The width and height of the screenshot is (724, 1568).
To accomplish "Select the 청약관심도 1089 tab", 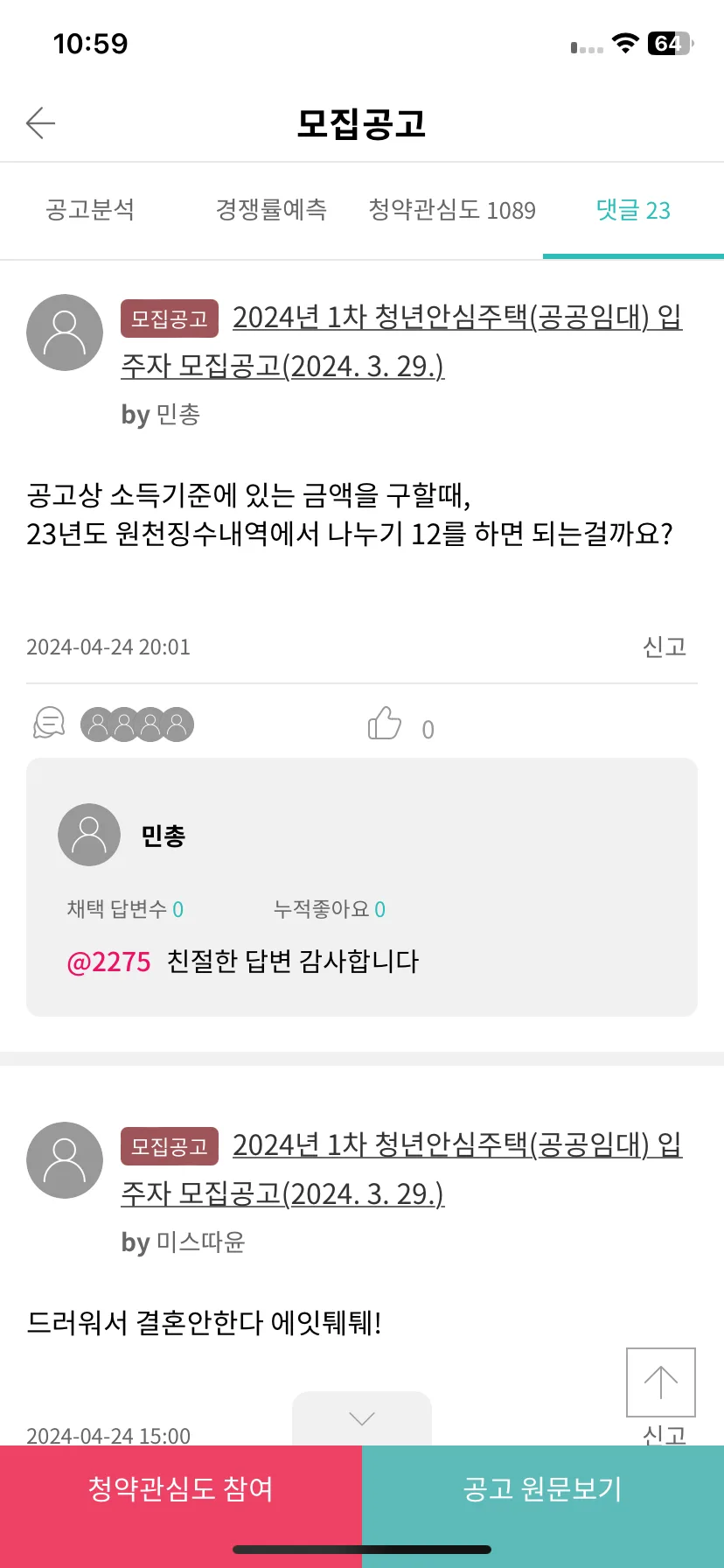I will point(451,211).
